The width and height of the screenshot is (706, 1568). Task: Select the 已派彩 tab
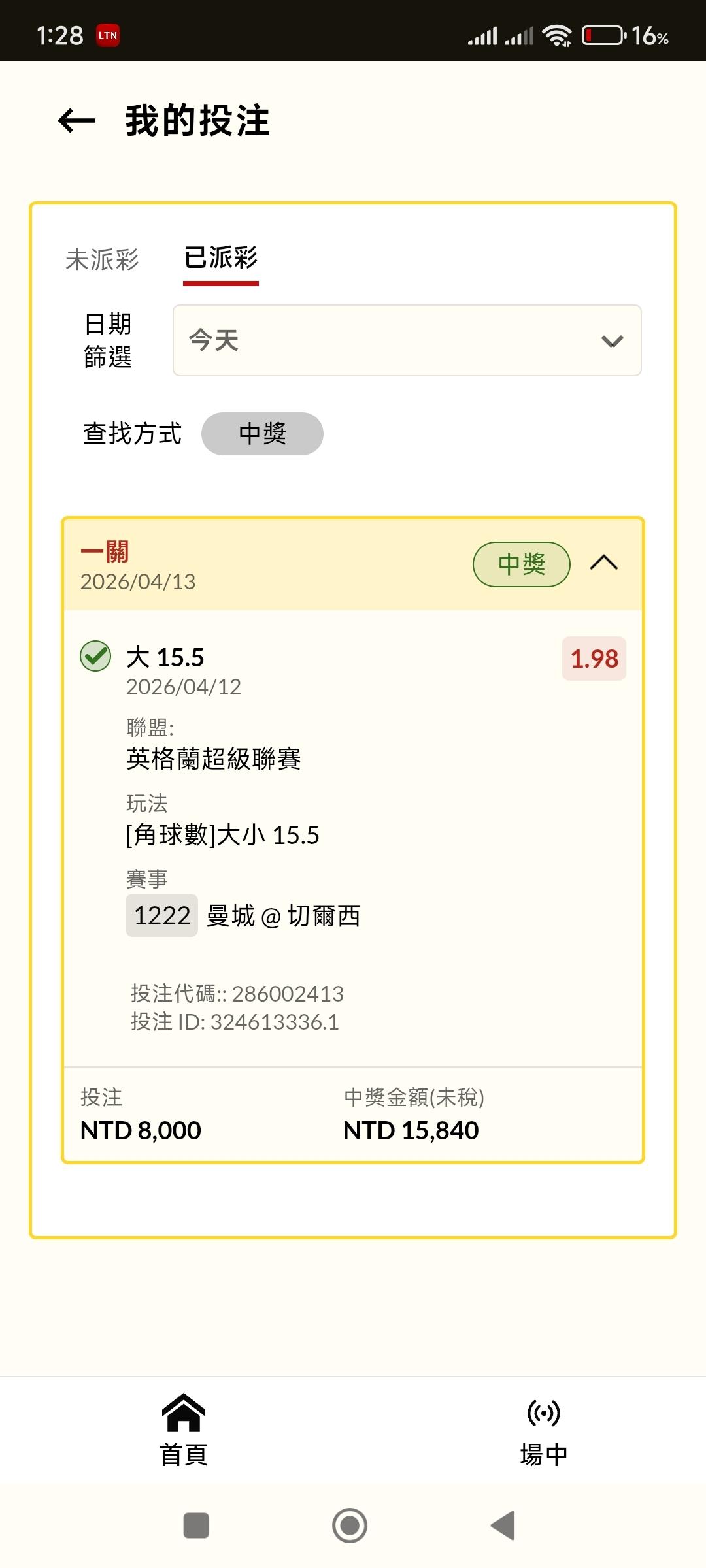(221, 257)
